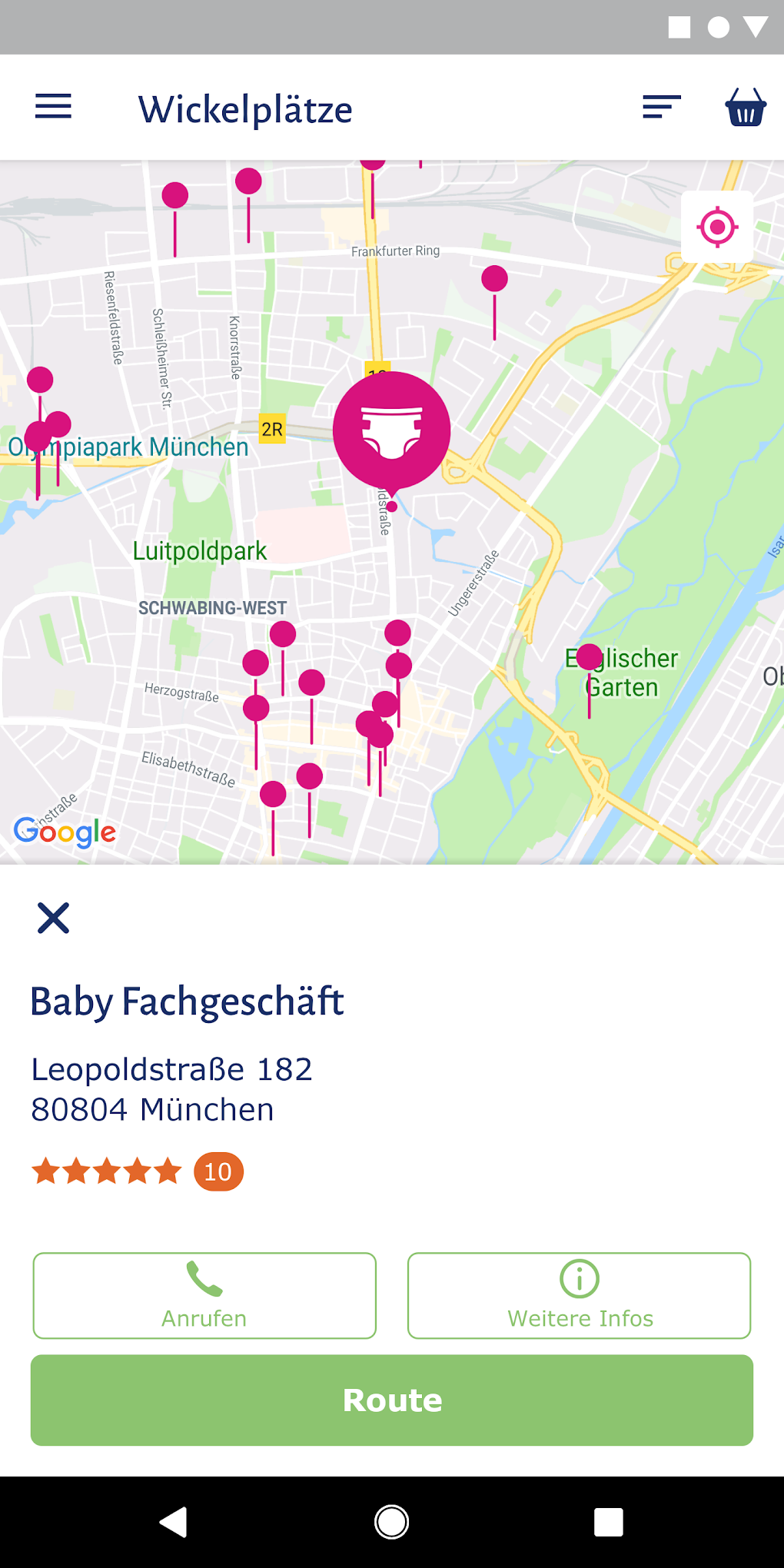Start Route to Leopoldstraße 182
Viewport: 784px width, 1568px height.
(392, 1400)
